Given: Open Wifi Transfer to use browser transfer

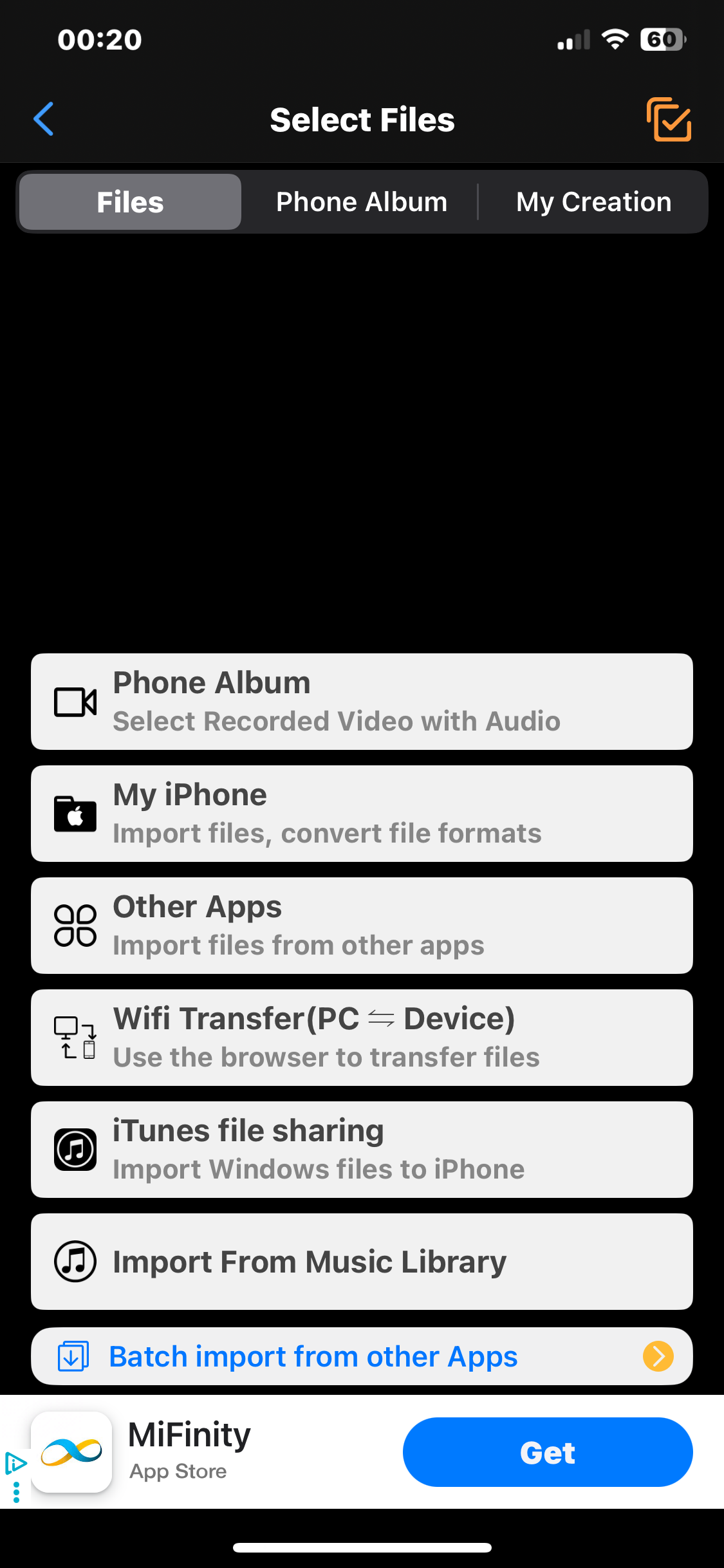Looking at the screenshot, I should coord(362,1037).
